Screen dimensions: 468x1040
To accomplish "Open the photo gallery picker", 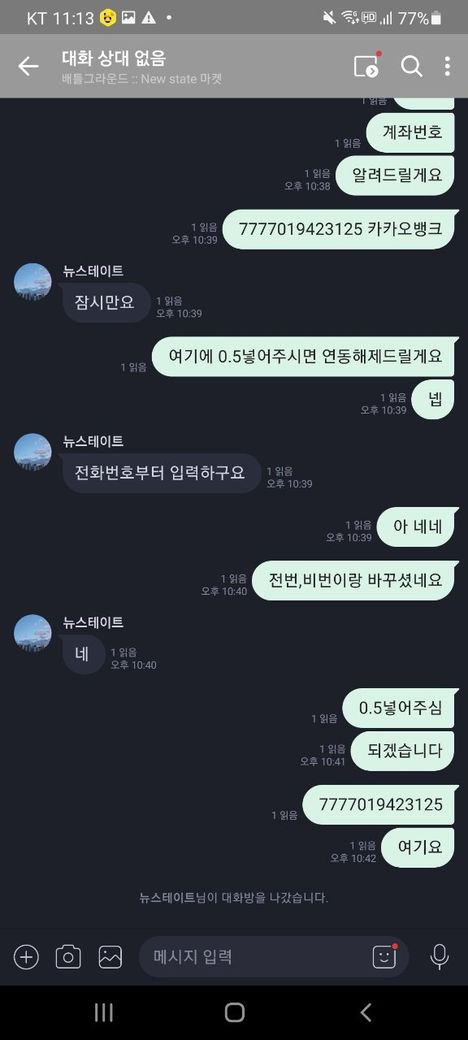I will pos(110,956).
